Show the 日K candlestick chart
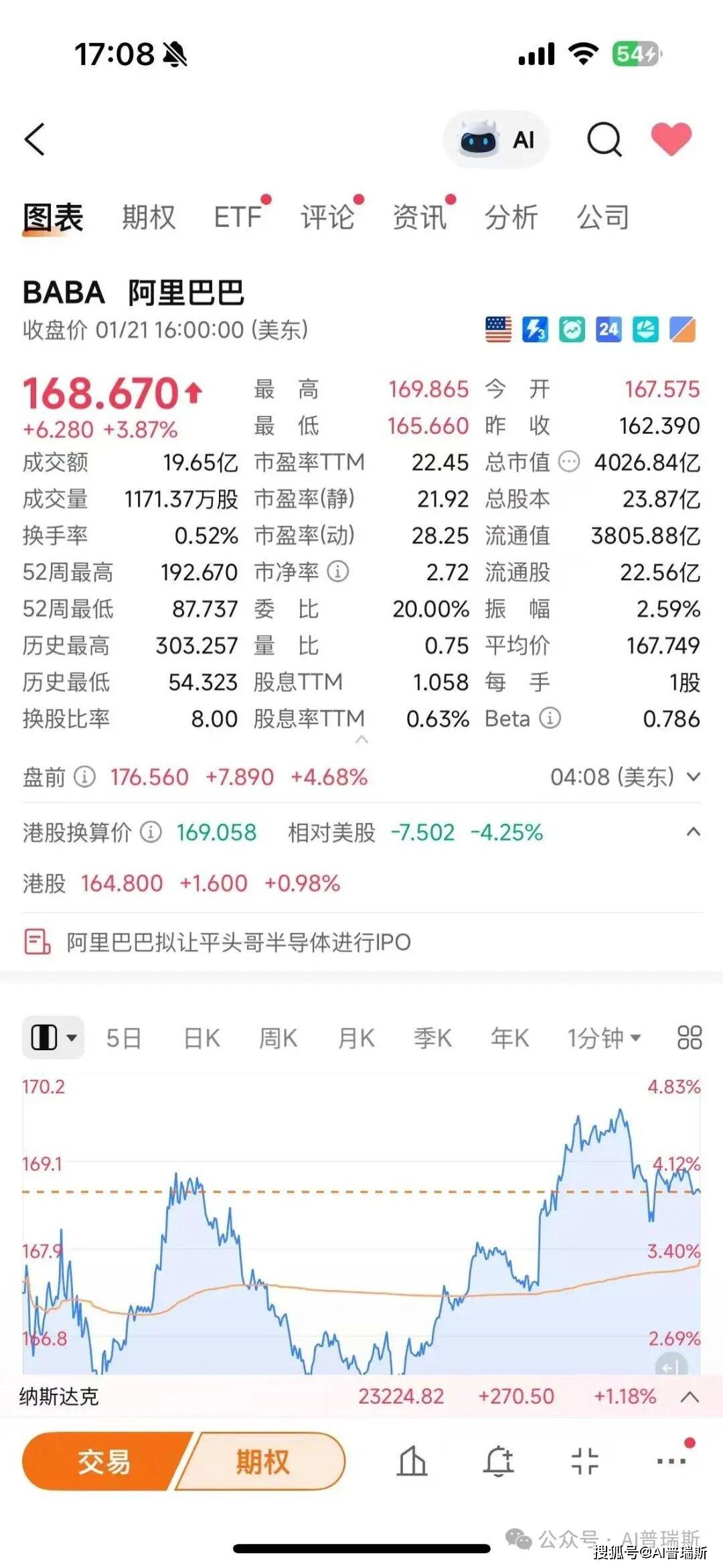The height and width of the screenshot is (1568, 723). pyautogui.click(x=202, y=1038)
